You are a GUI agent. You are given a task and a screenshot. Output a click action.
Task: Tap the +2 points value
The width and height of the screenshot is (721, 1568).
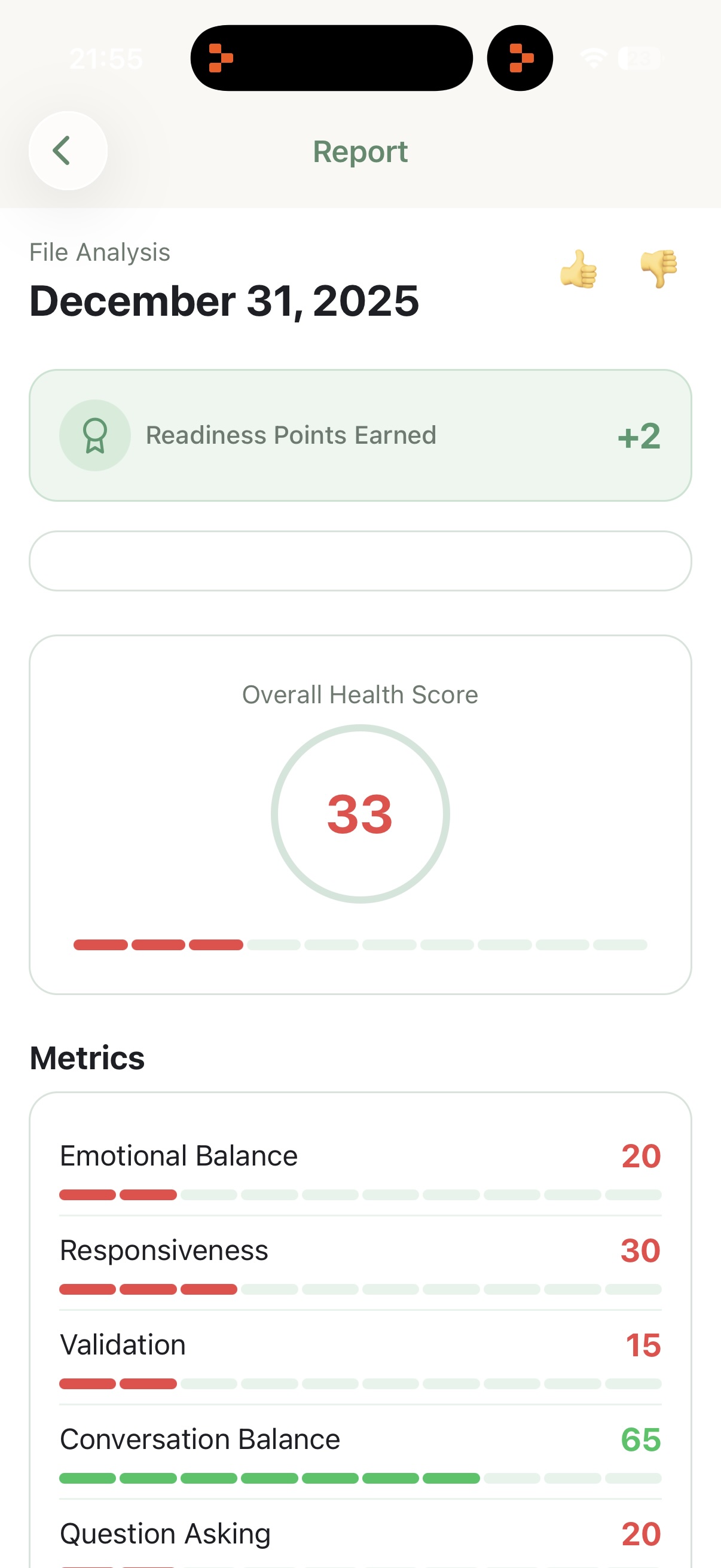[x=637, y=435]
